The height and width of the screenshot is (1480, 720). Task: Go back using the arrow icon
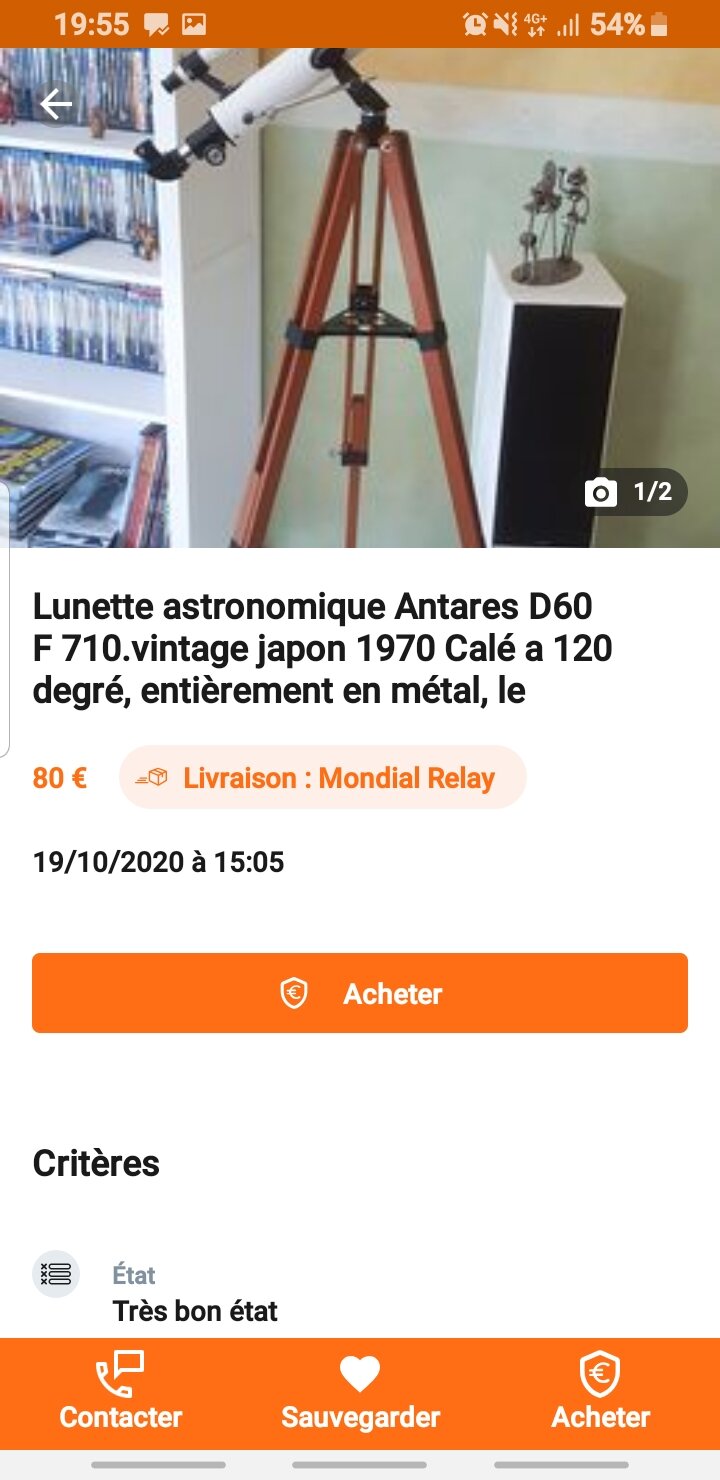[x=56, y=104]
